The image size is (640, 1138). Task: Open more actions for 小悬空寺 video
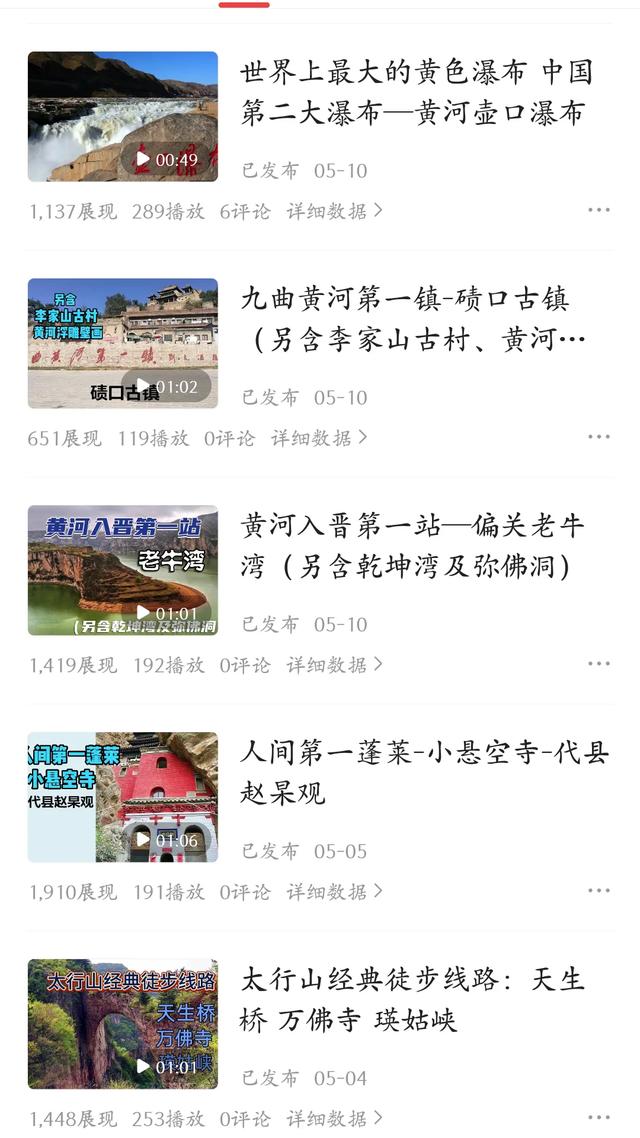[598, 891]
